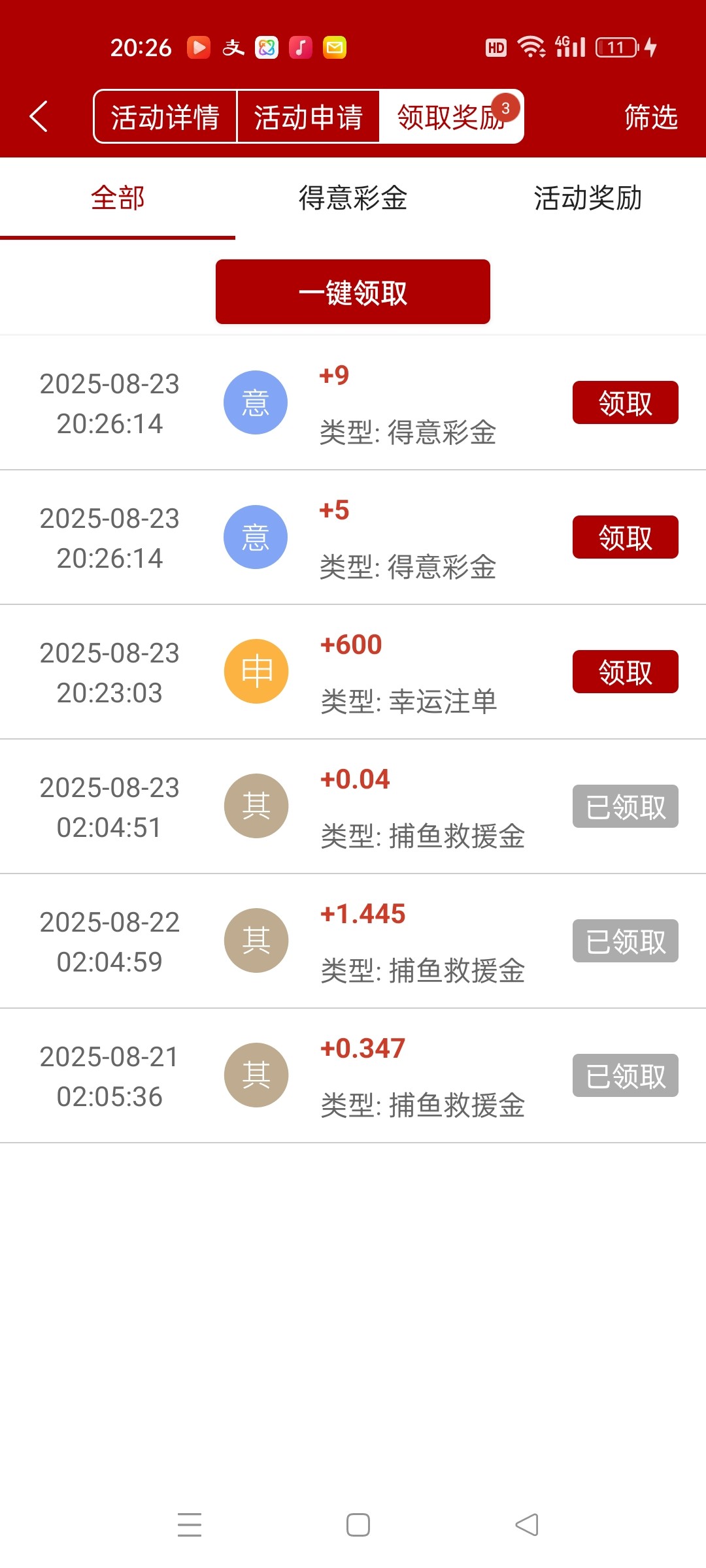Select the 领取奖励 tab
Screen dimensions: 706x1568
point(451,117)
